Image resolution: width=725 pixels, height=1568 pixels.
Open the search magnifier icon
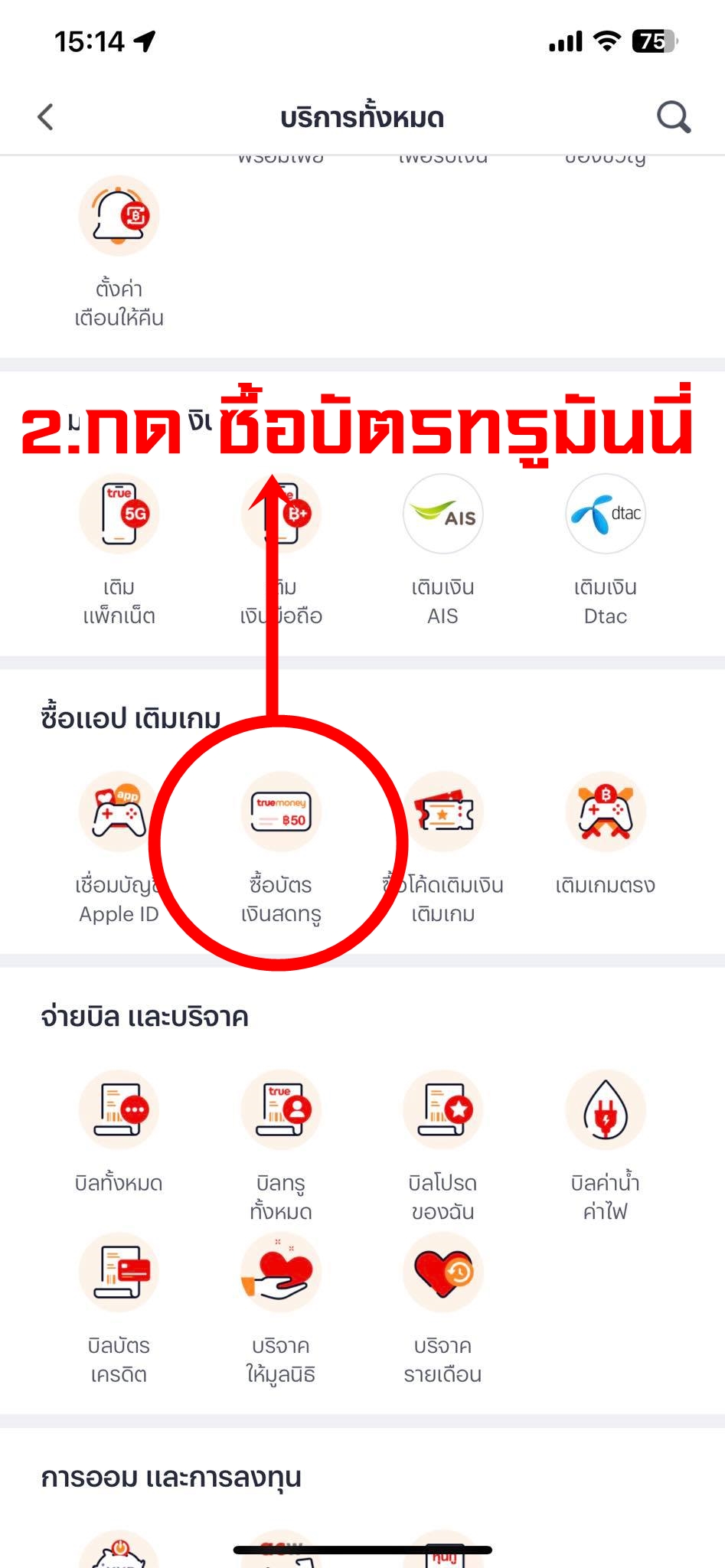click(673, 117)
